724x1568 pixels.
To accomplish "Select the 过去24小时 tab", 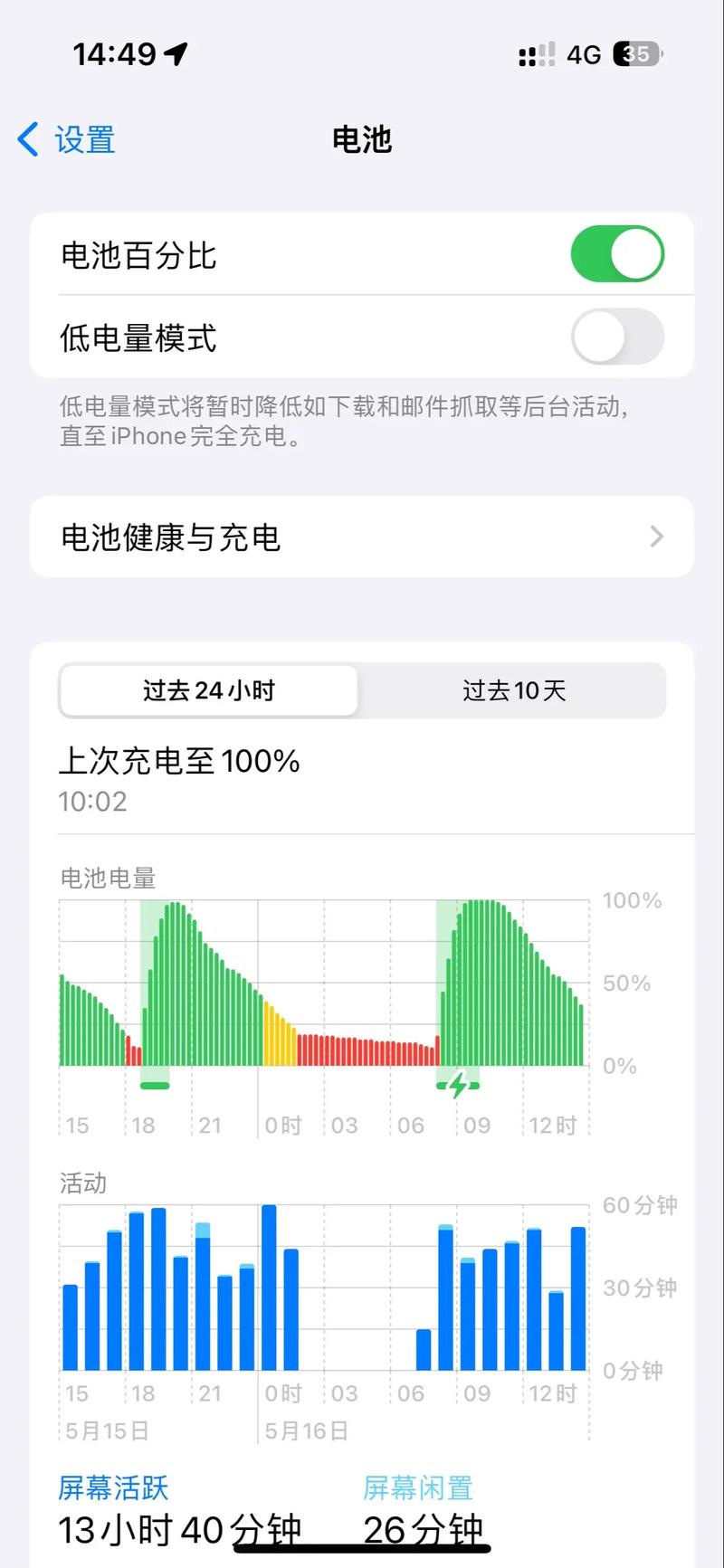I will (208, 689).
